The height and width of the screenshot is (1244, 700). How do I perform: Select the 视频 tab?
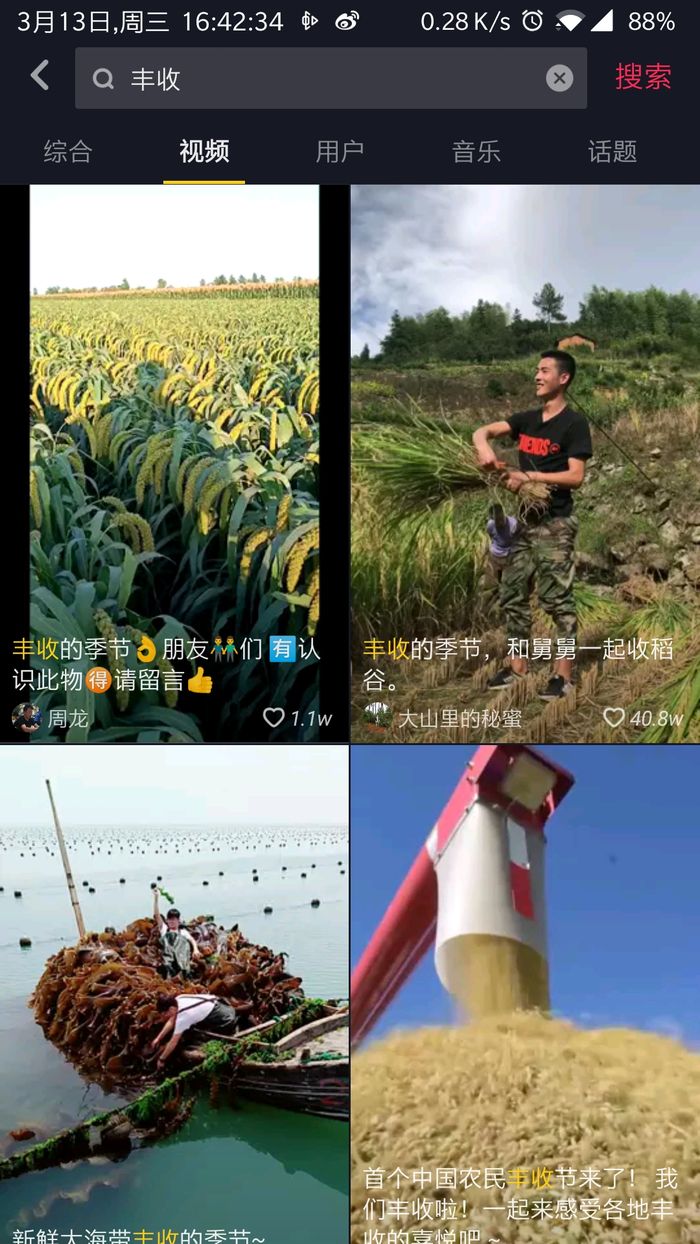(x=204, y=151)
